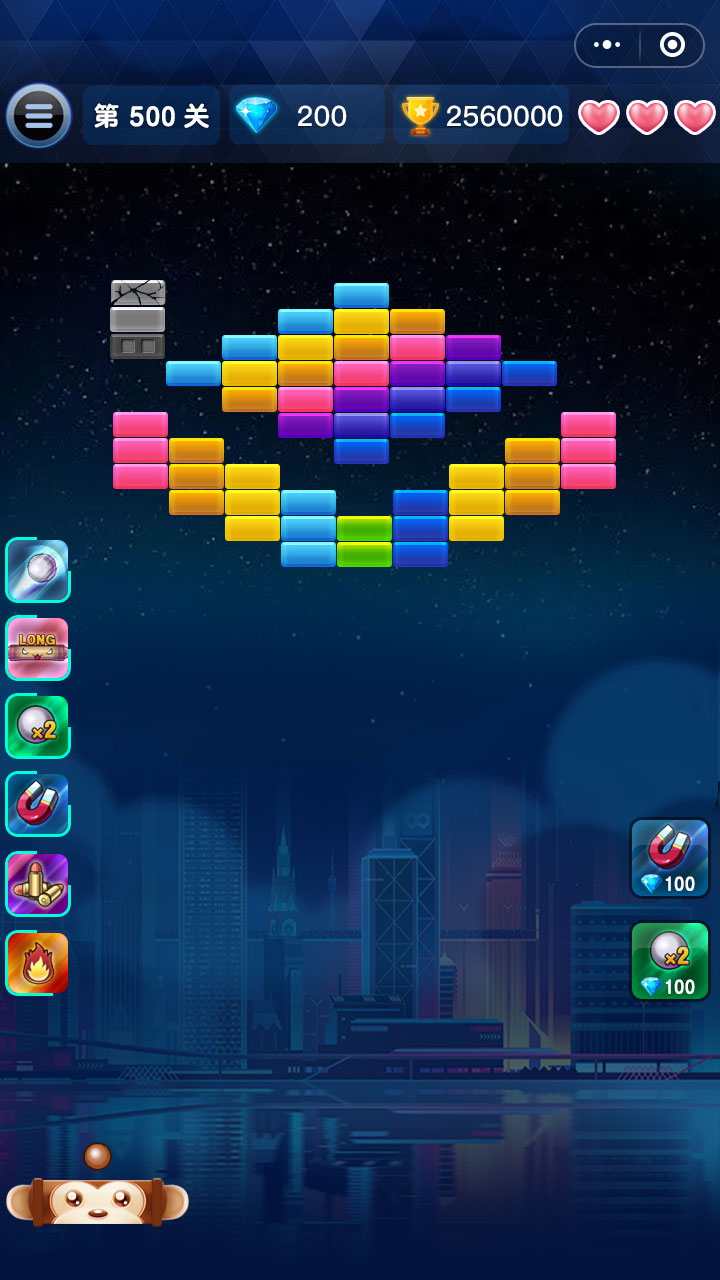This screenshot has height=1280, width=720.
Task: Activate the bullets power-up
Action: pos(38,884)
